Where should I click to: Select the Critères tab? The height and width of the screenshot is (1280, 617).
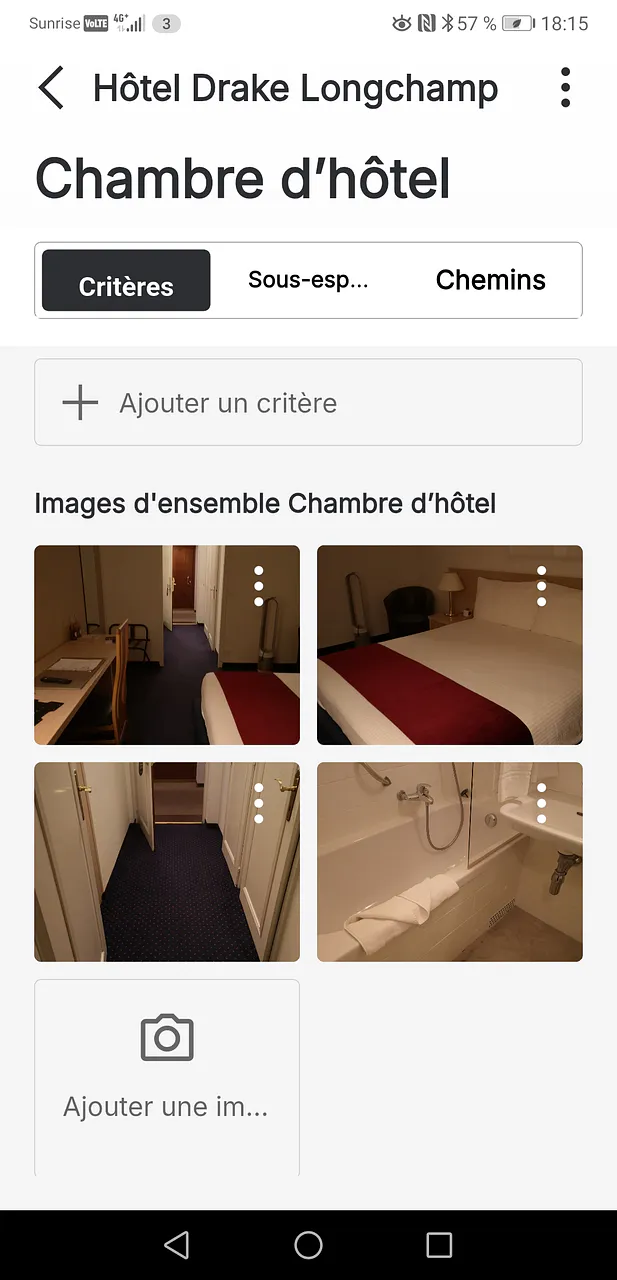[x=126, y=281]
